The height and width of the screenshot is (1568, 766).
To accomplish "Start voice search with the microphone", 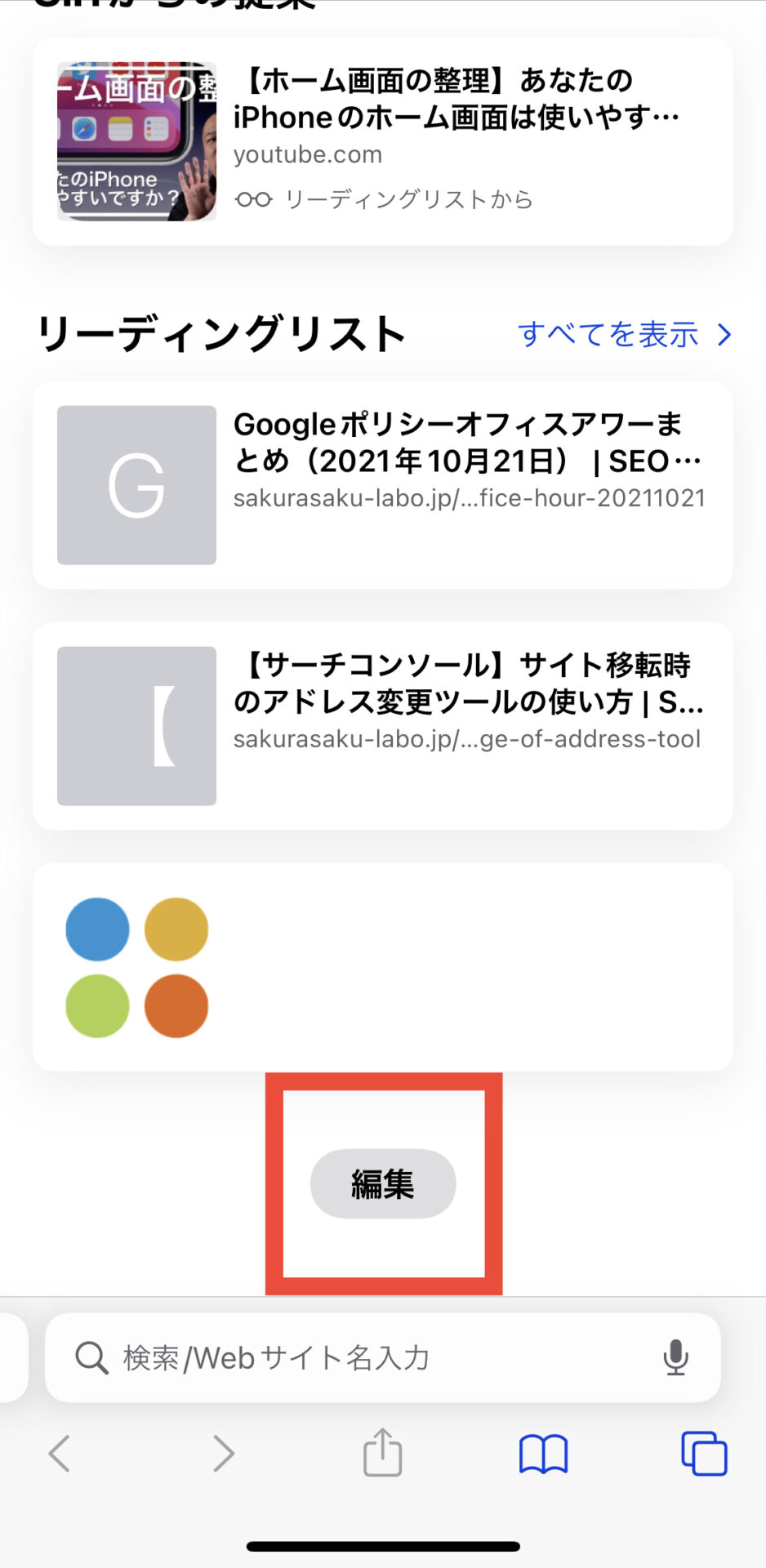I will 675,1357.
